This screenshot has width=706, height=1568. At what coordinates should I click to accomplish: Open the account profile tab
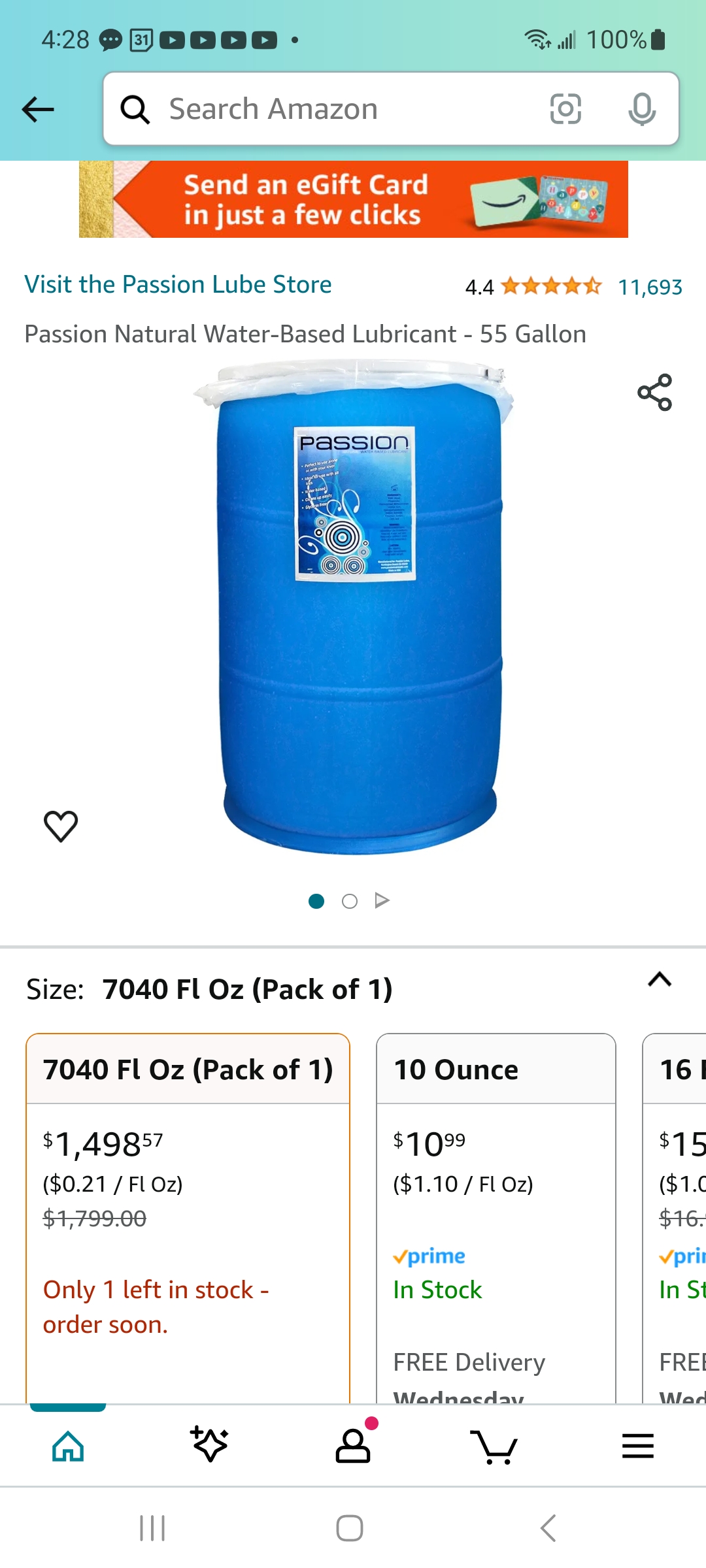click(x=353, y=1445)
